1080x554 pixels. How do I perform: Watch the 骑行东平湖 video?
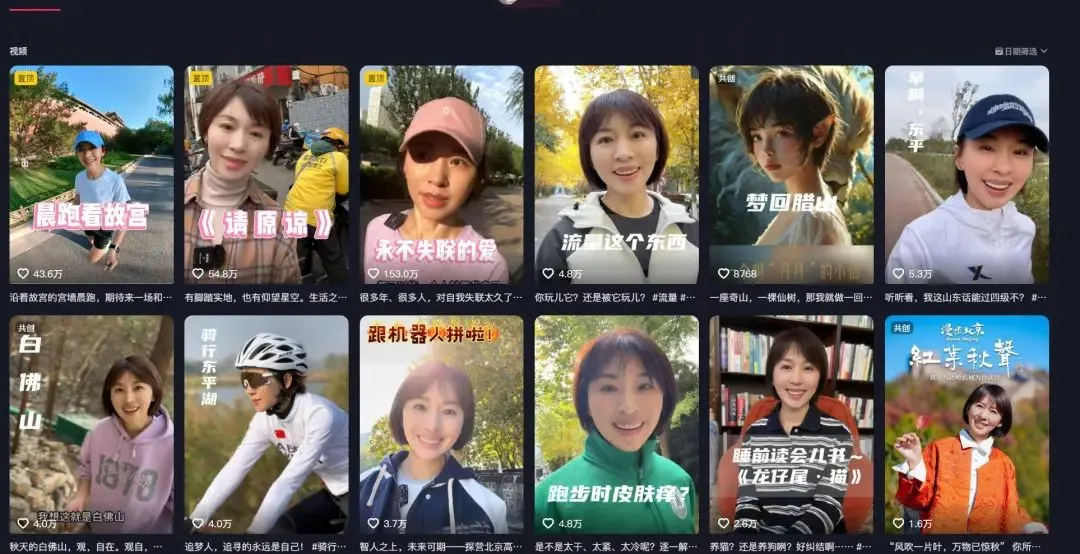click(x=266, y=424)
